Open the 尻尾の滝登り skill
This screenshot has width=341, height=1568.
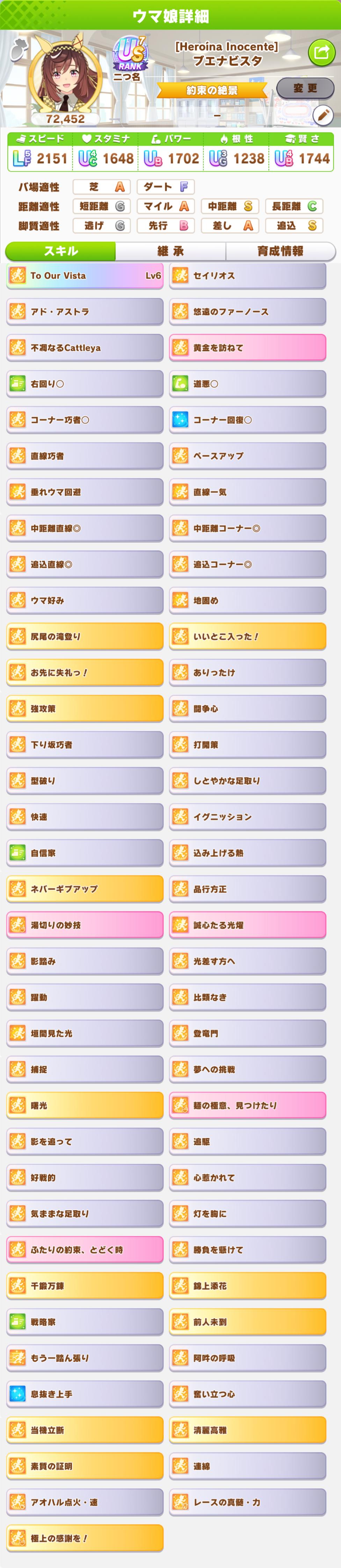(x=85, y=637)
